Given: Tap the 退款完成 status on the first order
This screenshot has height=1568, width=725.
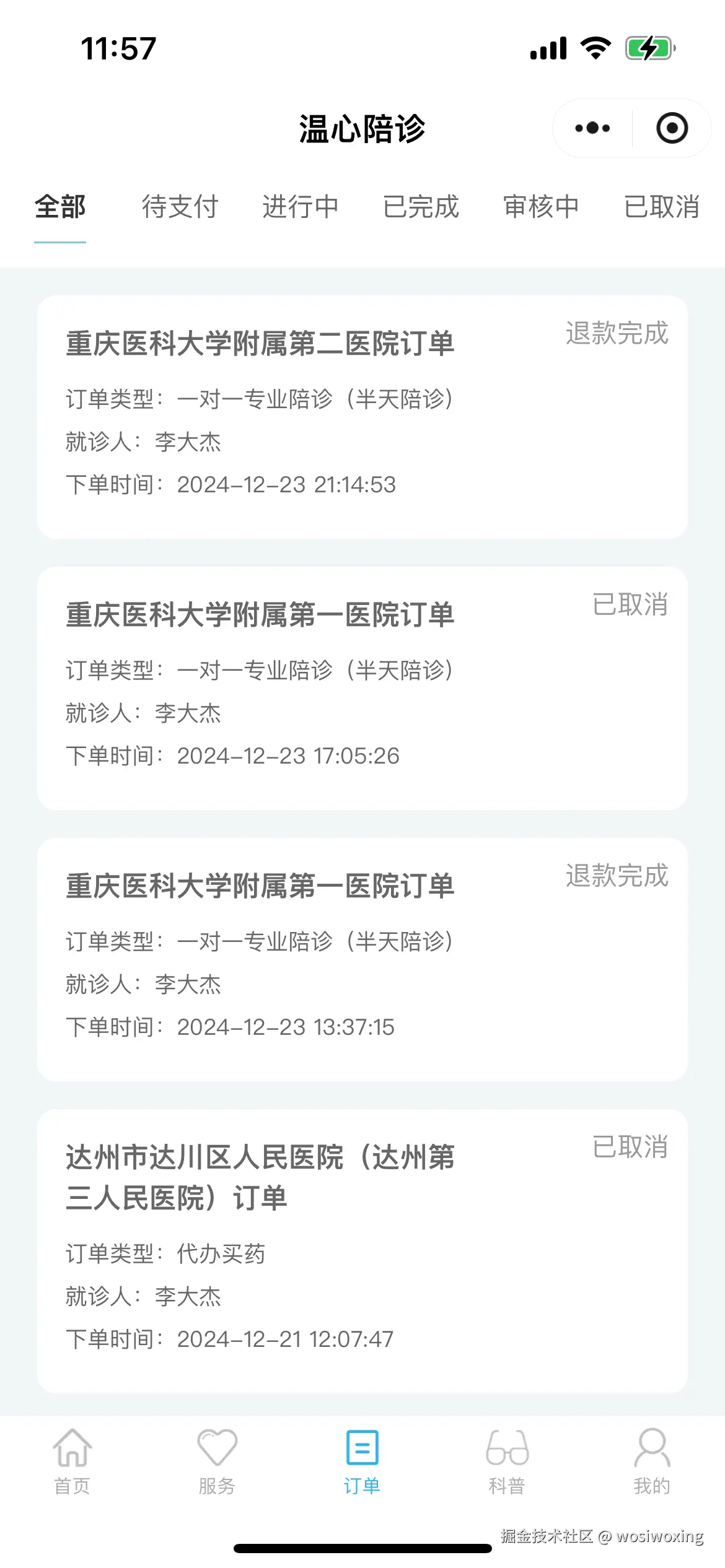Looking at the screenshot, I should coord(617,335).
